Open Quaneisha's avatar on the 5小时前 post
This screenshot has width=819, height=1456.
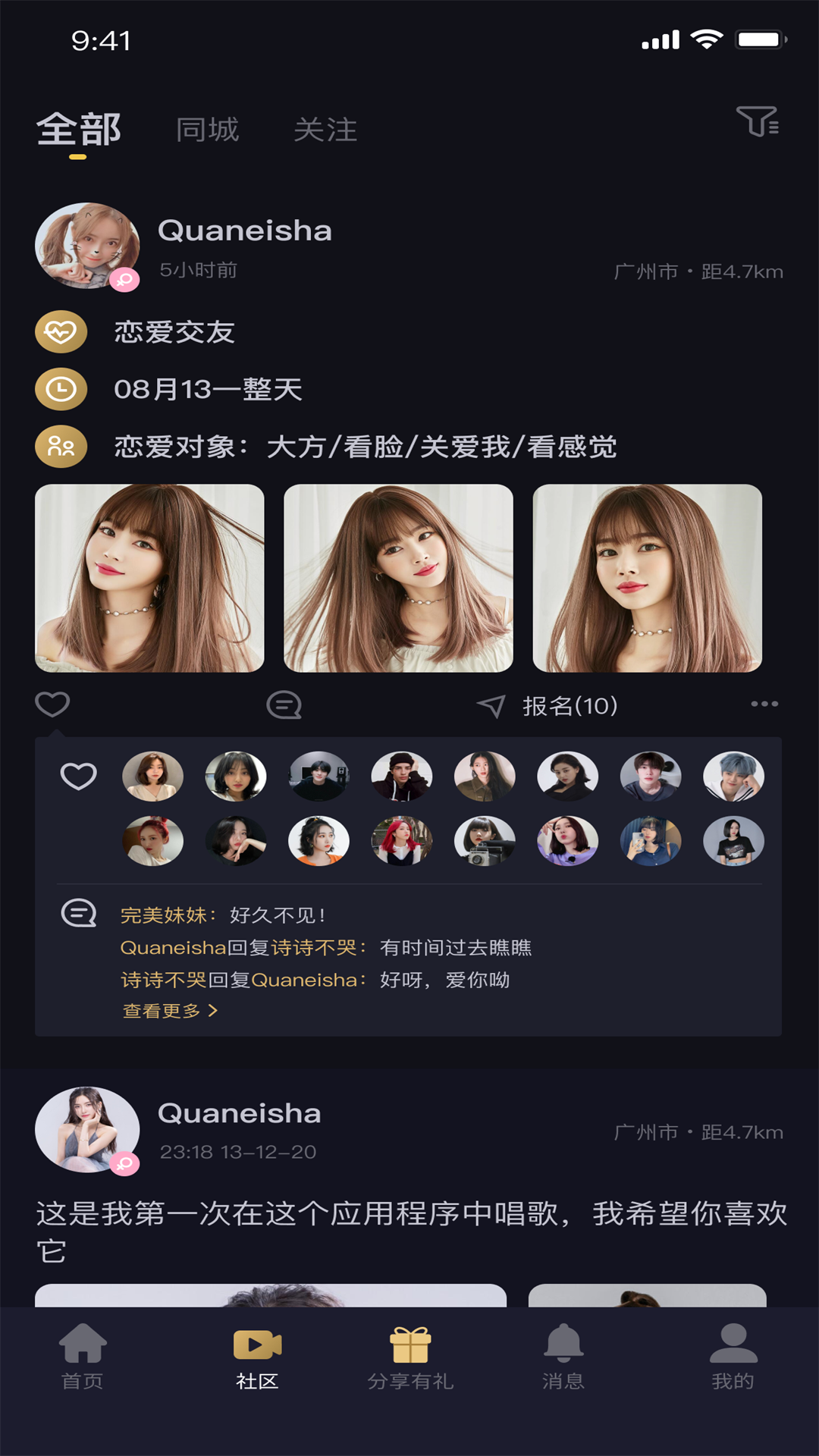coord(87,246)
